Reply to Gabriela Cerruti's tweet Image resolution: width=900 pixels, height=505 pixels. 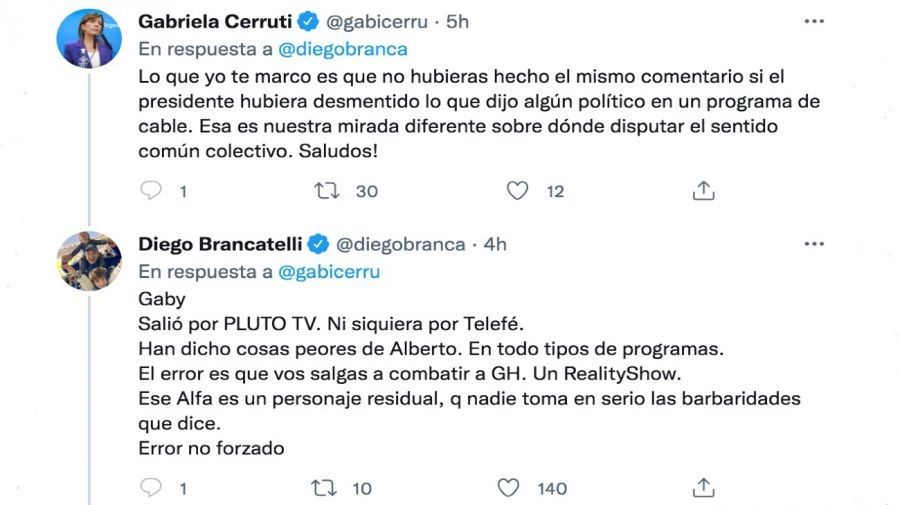point(151,190)
